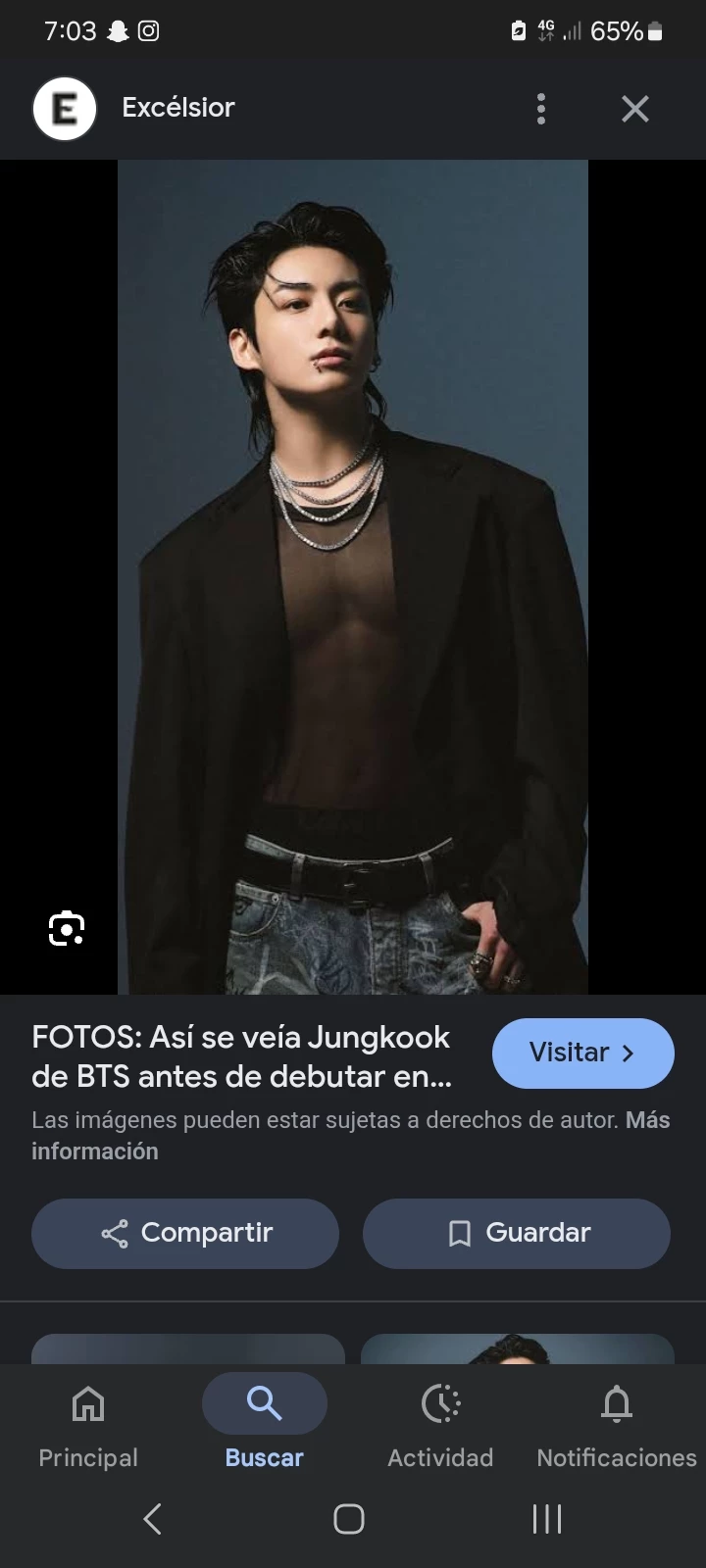
Task: Visit the Excélsior source page
Action: pyautogui.click(x=582, y=1053)
